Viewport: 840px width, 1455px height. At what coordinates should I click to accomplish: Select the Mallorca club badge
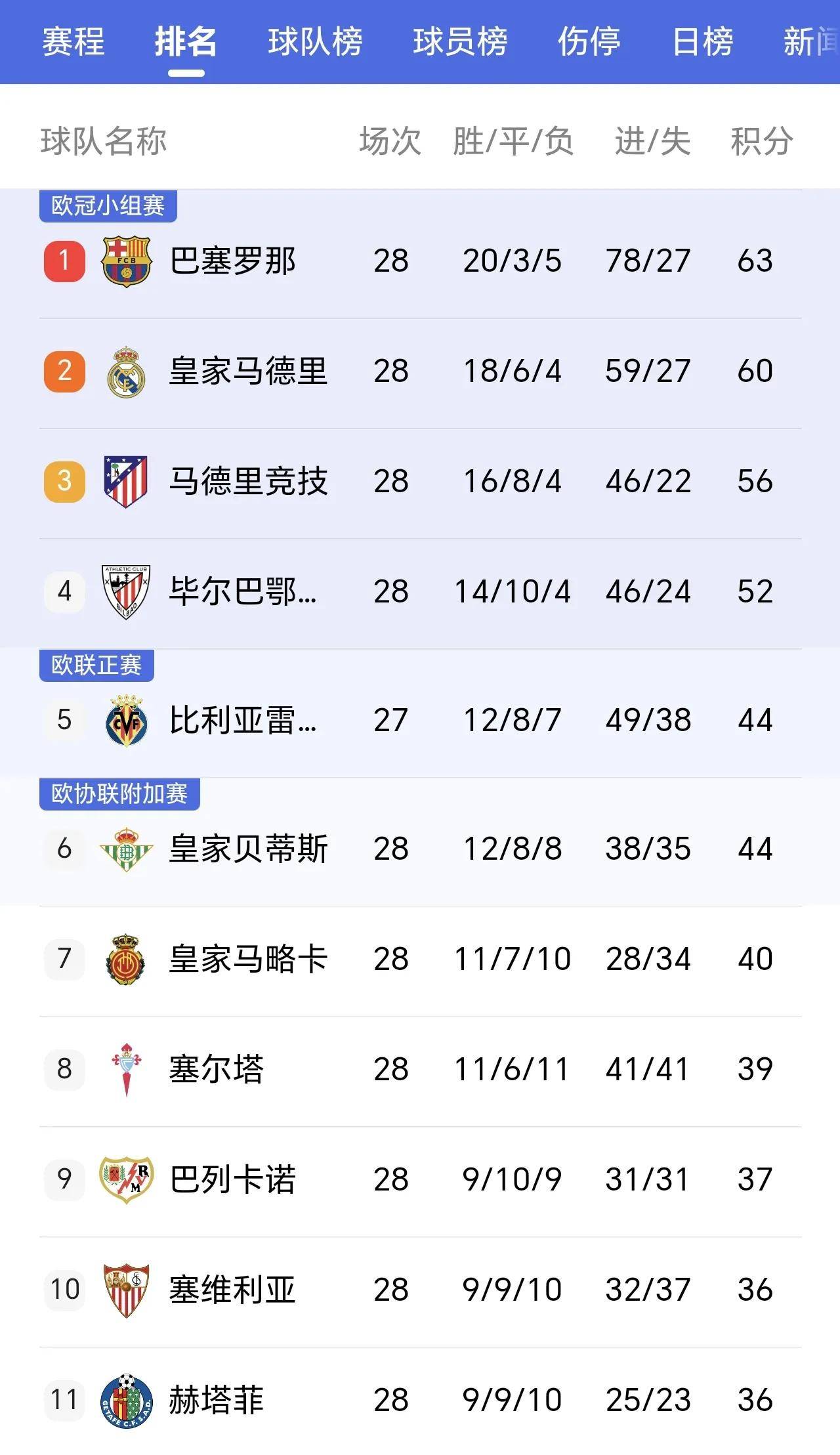[125, 958]
